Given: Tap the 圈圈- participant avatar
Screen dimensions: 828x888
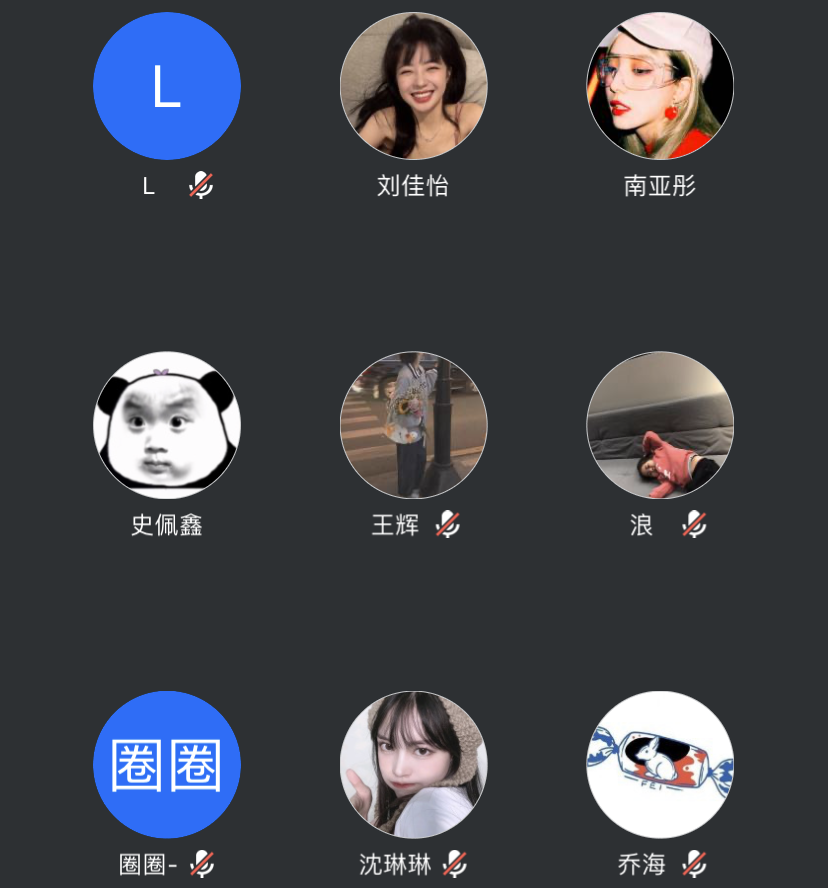Looking at the screenshot, I should click(x=167, y=764).
